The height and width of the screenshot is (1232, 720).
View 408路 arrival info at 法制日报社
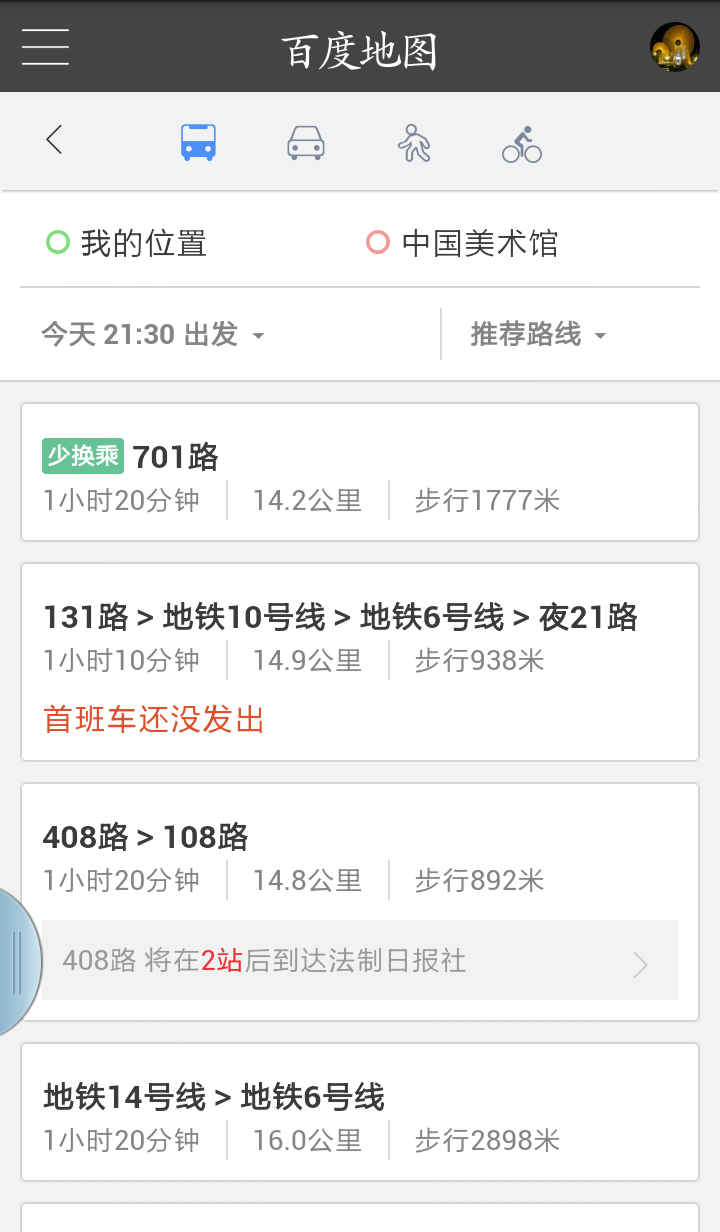tap(360, 960)
